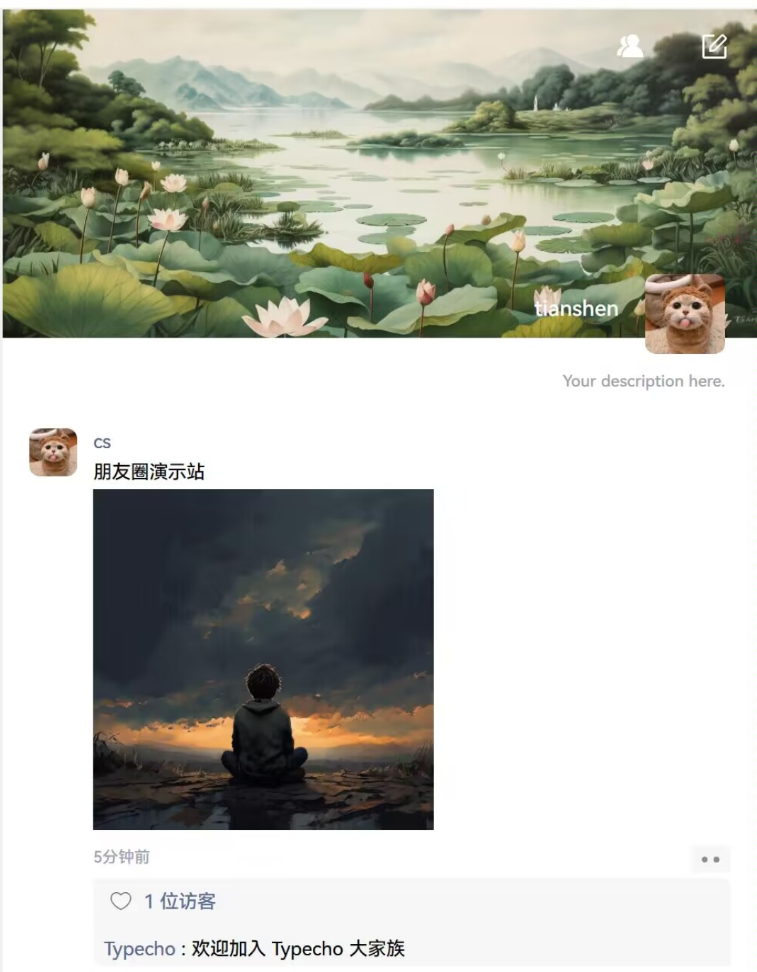Open cs's avatar beside the post
Image resolution: width=757 pixels, height=972 pixels.
tap(53, 452)
